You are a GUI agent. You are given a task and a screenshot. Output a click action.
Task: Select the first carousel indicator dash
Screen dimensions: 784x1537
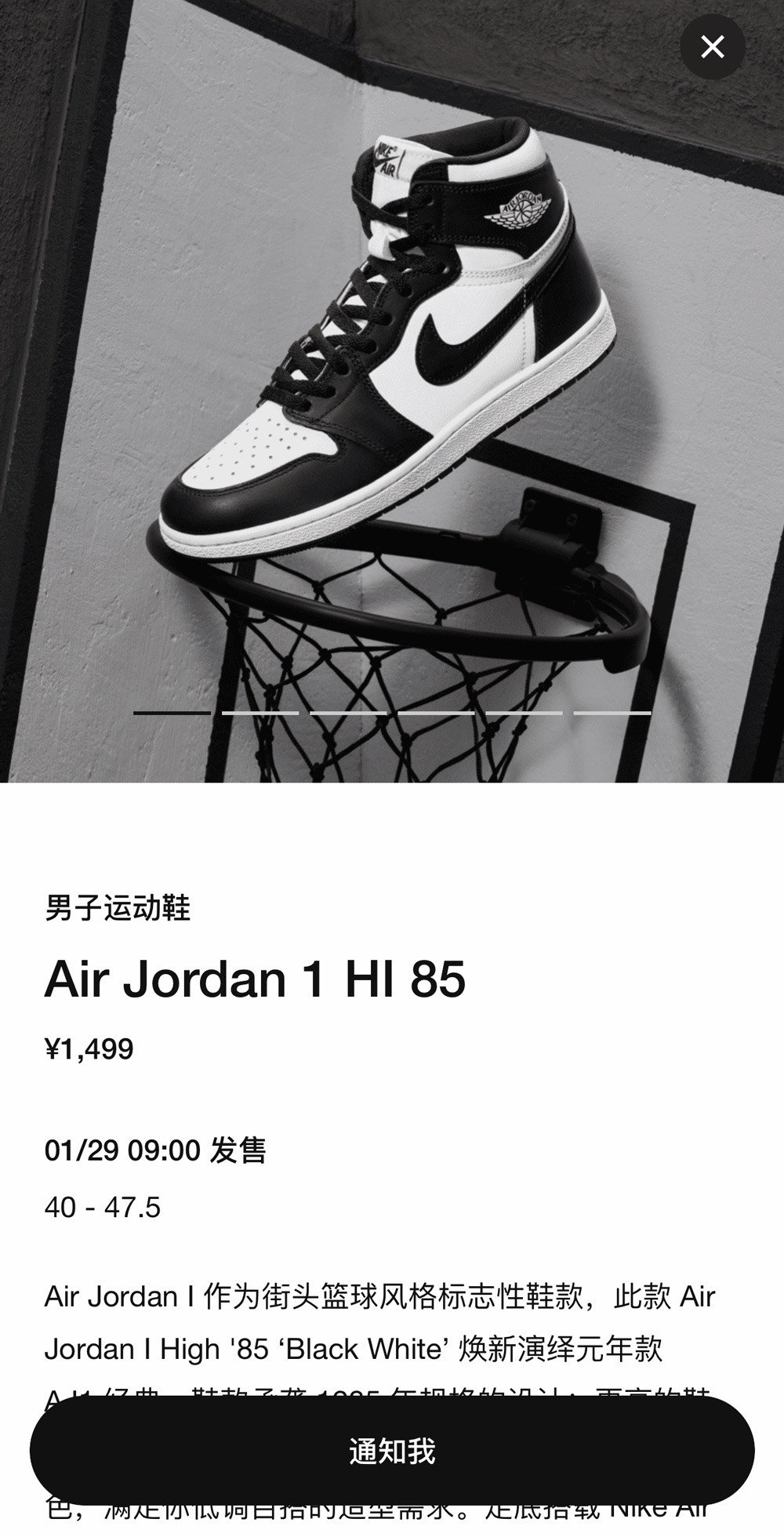172,712
